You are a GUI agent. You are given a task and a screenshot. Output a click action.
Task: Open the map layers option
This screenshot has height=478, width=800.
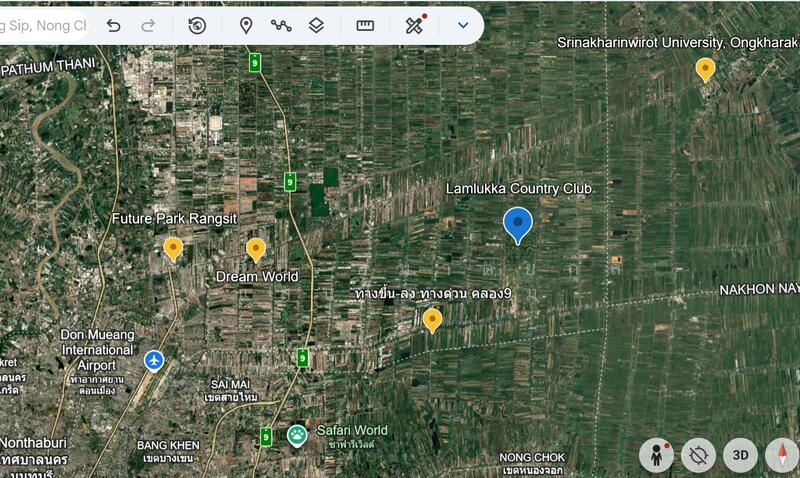click(x=316, y=26)
